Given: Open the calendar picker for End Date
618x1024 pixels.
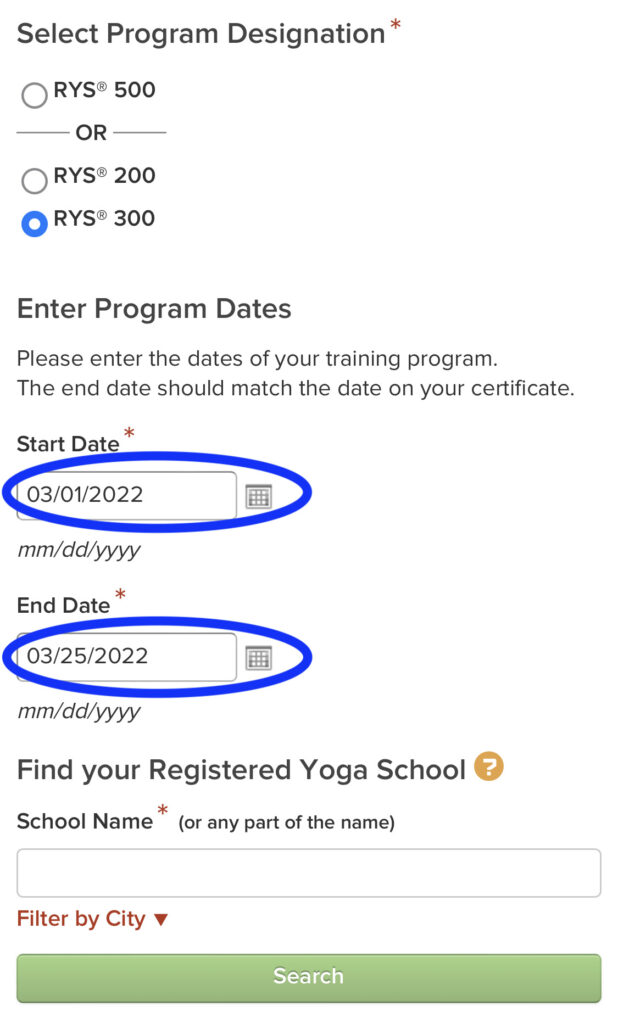Looking at the screenshot, I should [259, 657].
